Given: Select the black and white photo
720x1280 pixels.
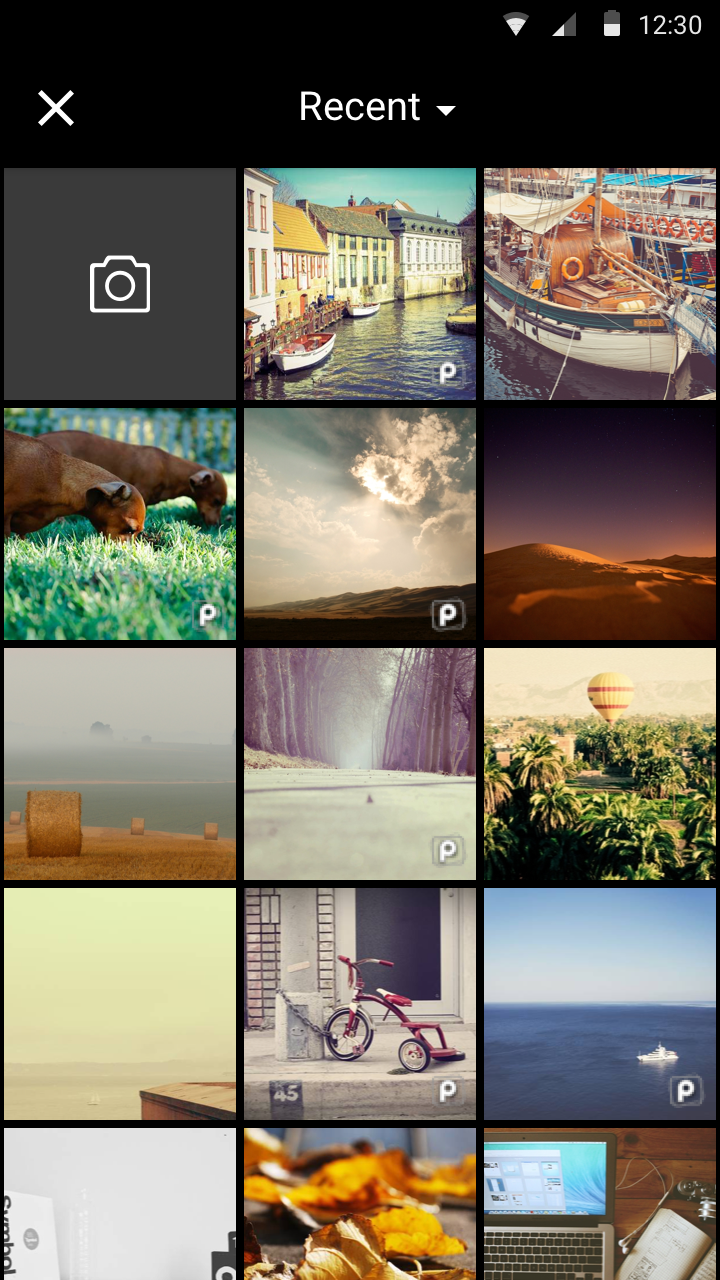Looking at the screenshot, I should (120, 1204).
